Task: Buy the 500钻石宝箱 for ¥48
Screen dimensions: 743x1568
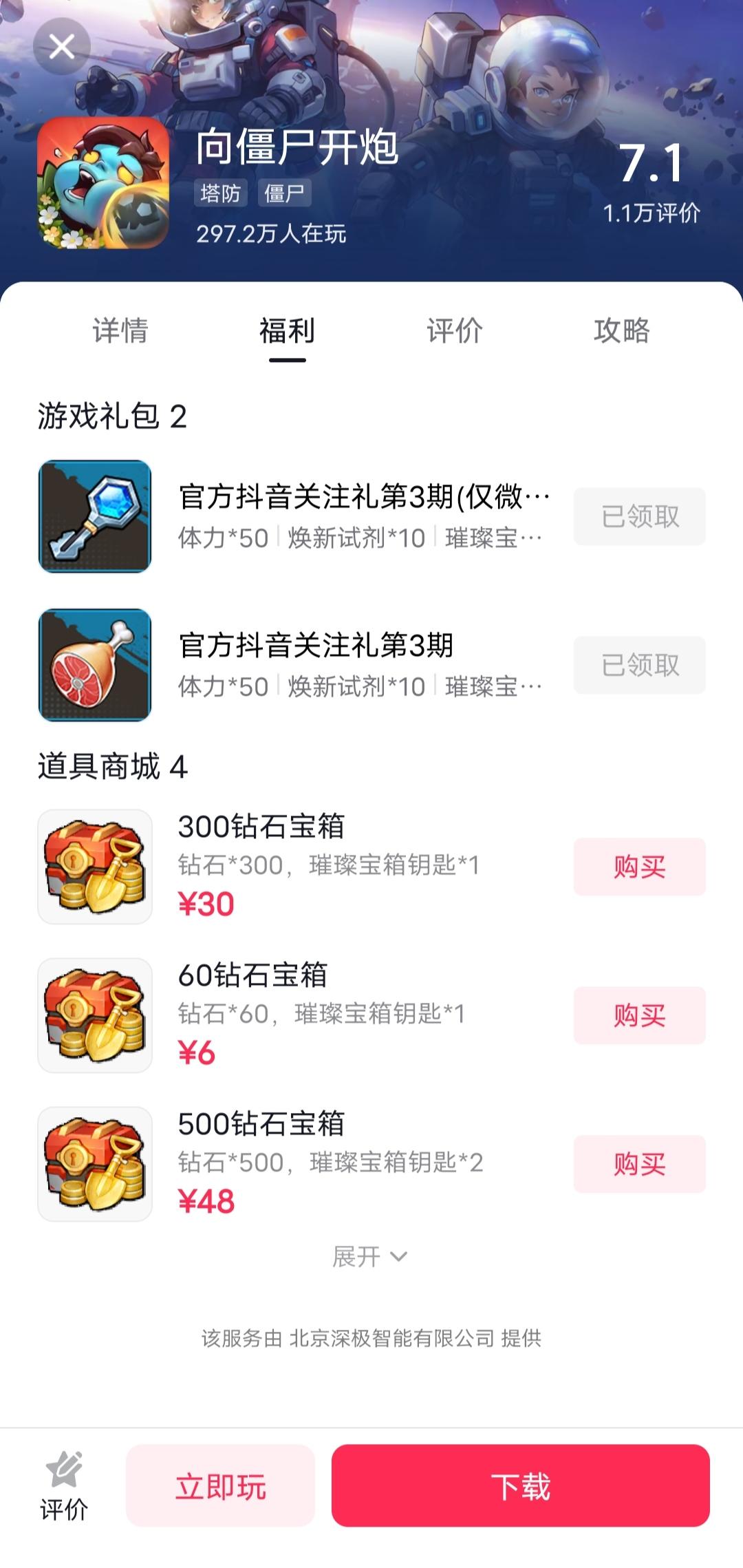Action: [x=639, y=1164]
